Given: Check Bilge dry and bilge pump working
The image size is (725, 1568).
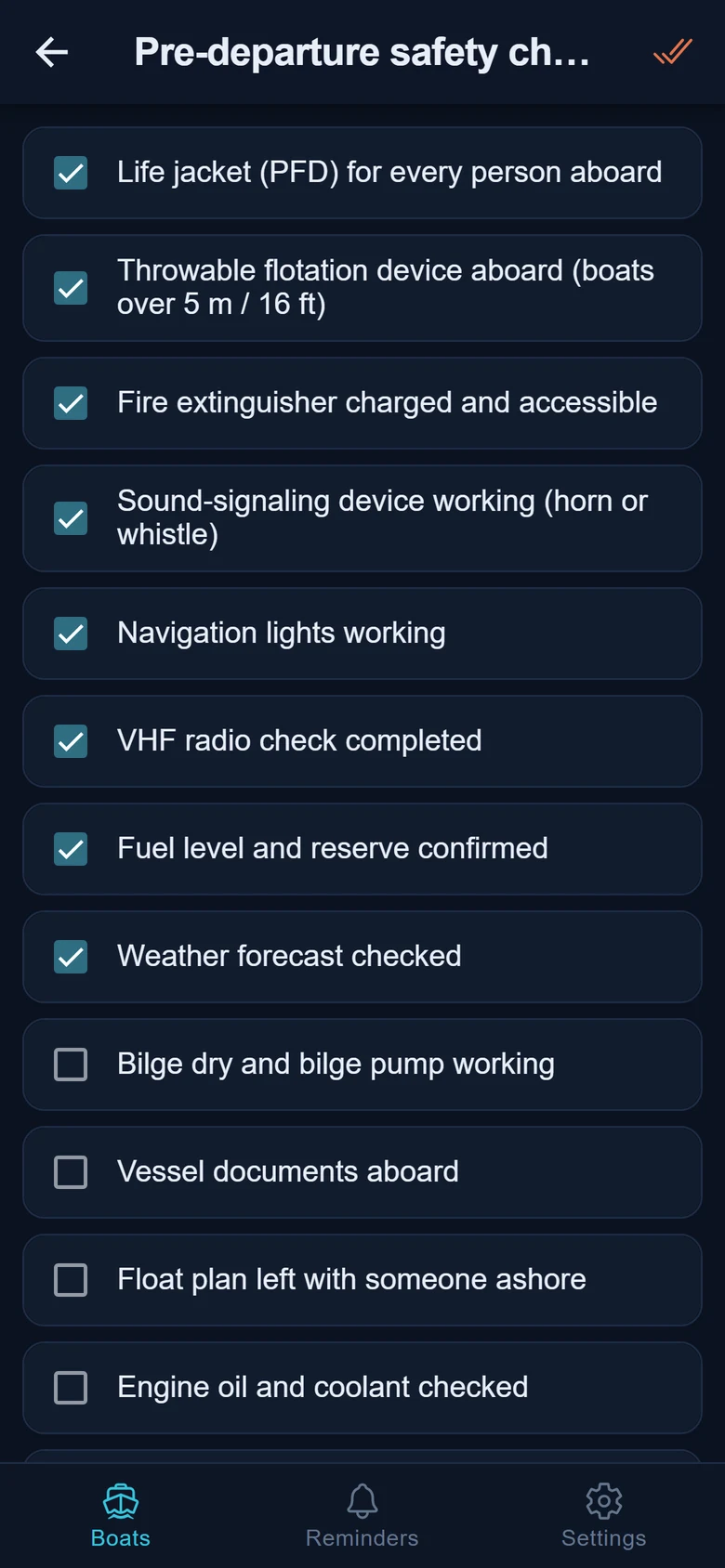Looking at the screenshot, I should coord(71,1065).
